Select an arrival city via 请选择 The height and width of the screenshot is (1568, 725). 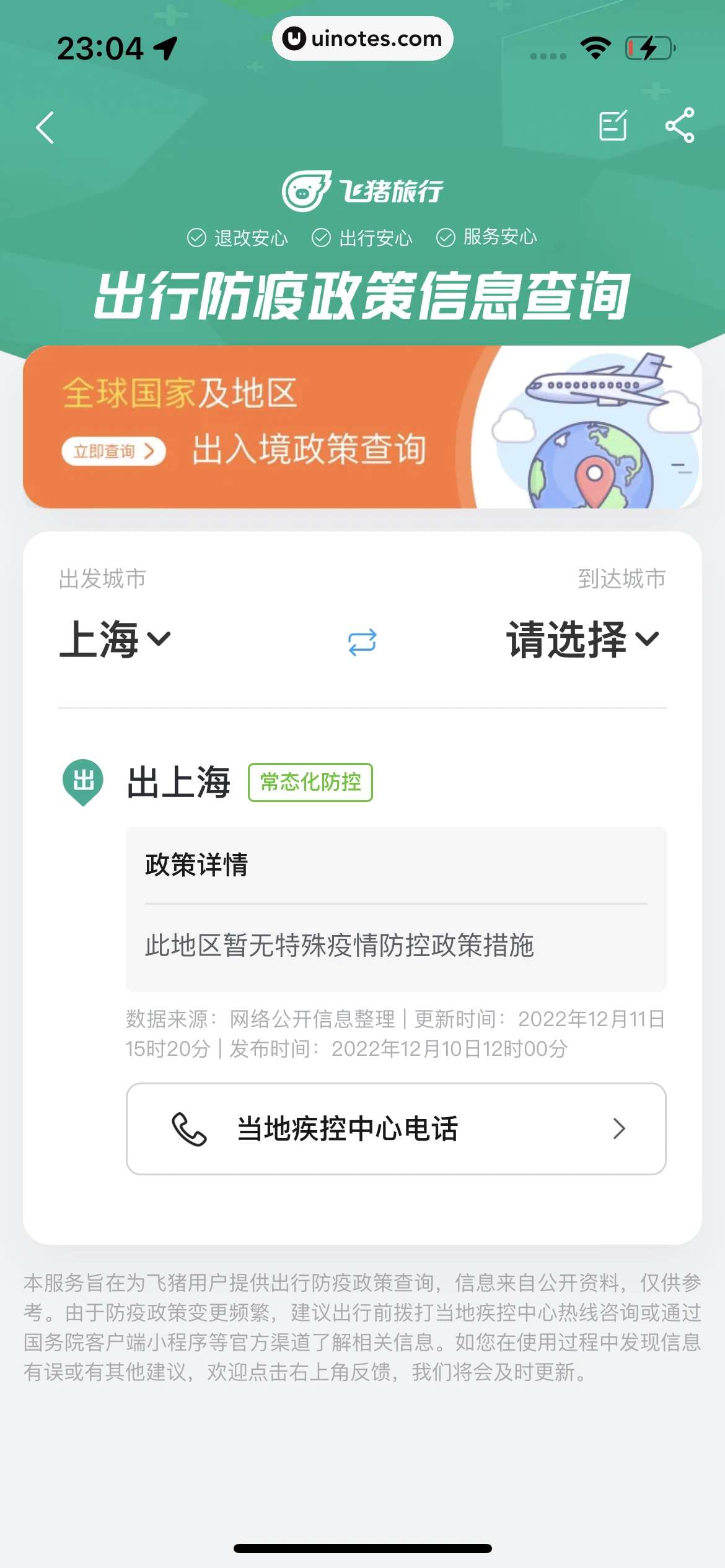tap(582, 639)
